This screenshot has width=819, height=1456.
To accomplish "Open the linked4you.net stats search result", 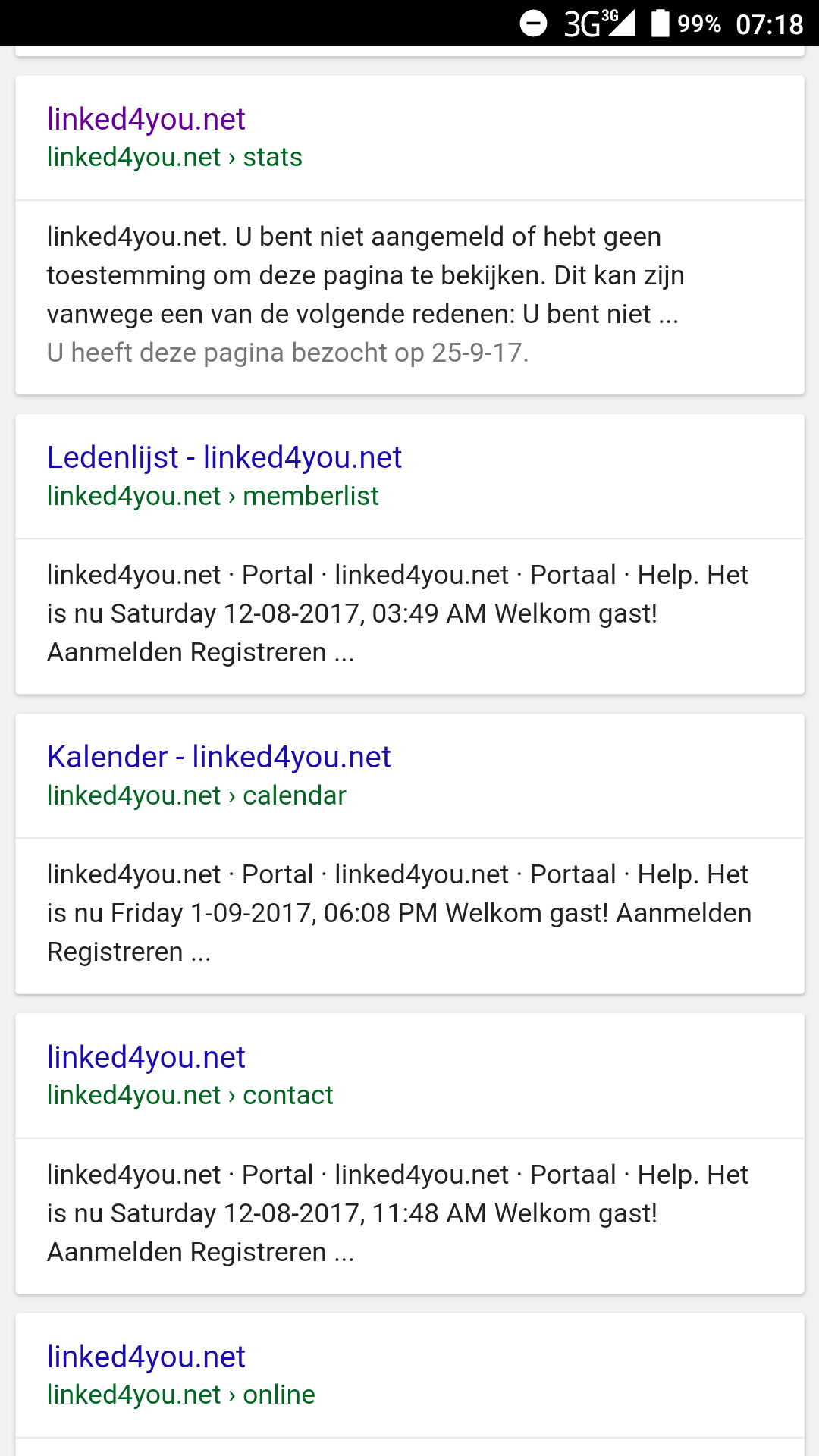I will 146,119.
